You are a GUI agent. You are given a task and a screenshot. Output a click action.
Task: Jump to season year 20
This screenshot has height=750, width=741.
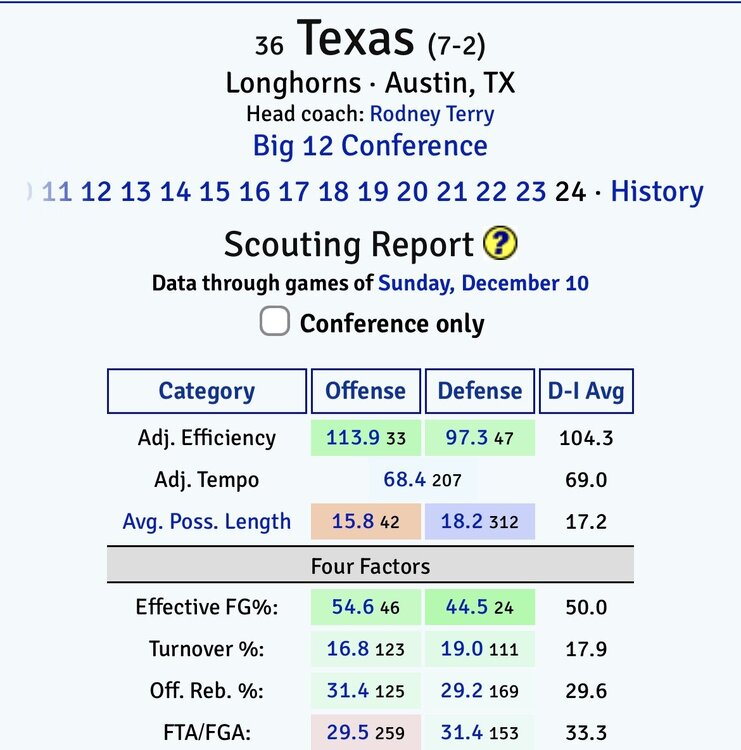[x=412, y=191]
